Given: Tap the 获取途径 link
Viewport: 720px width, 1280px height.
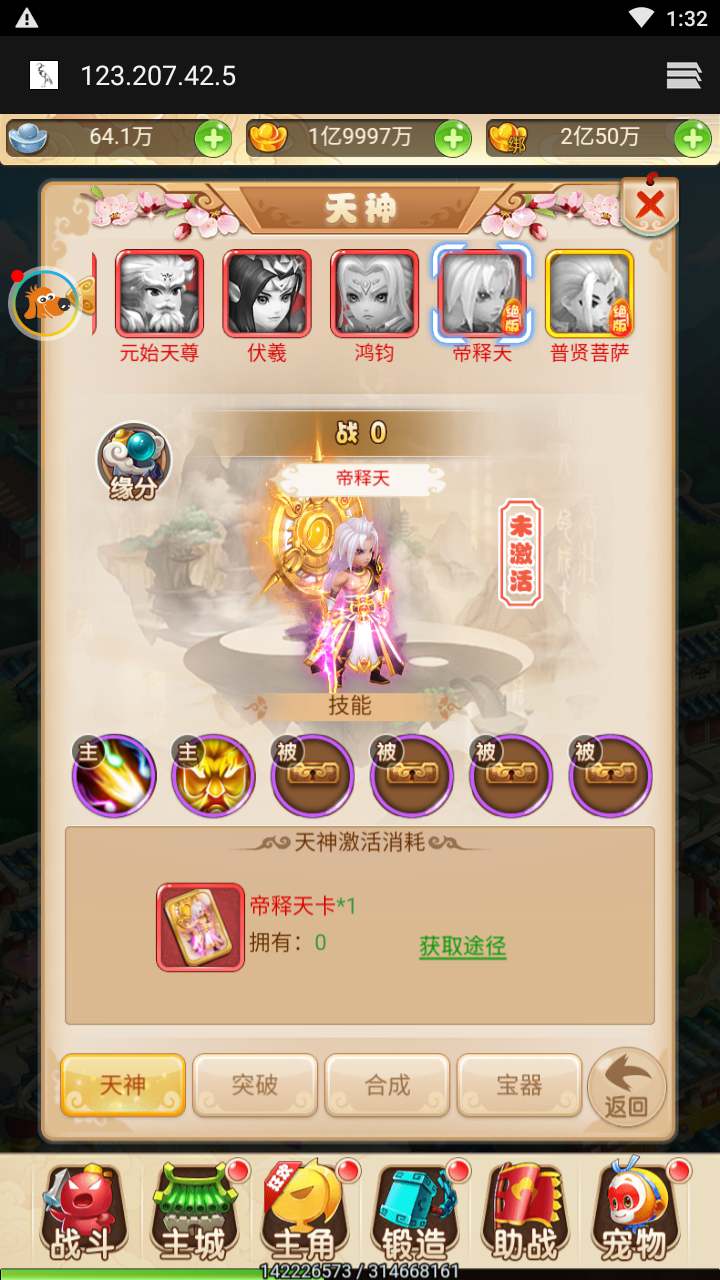Looking at the screenshot, I should tap(462, 946).
